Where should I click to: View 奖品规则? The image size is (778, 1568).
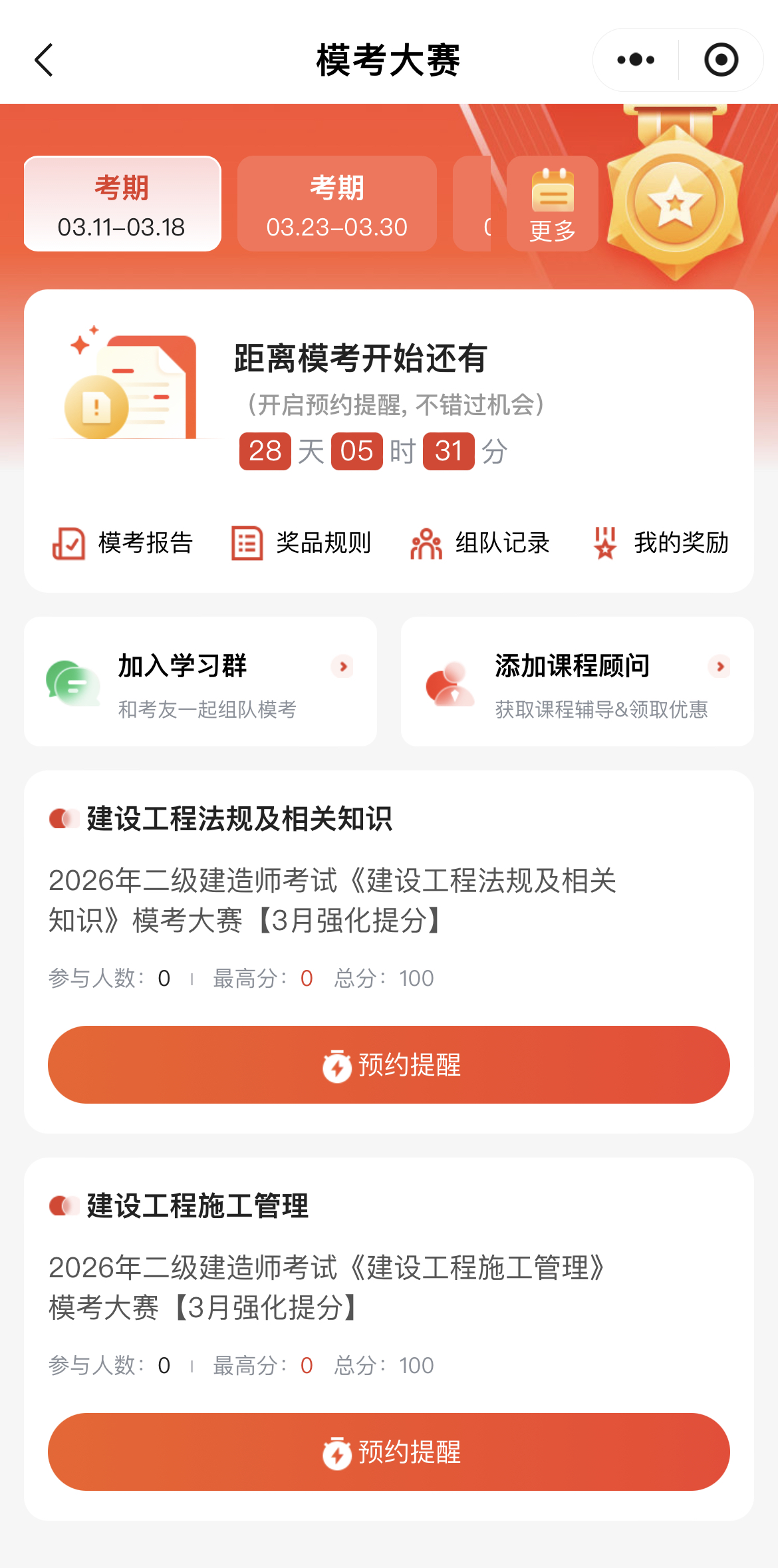[301, 543]
